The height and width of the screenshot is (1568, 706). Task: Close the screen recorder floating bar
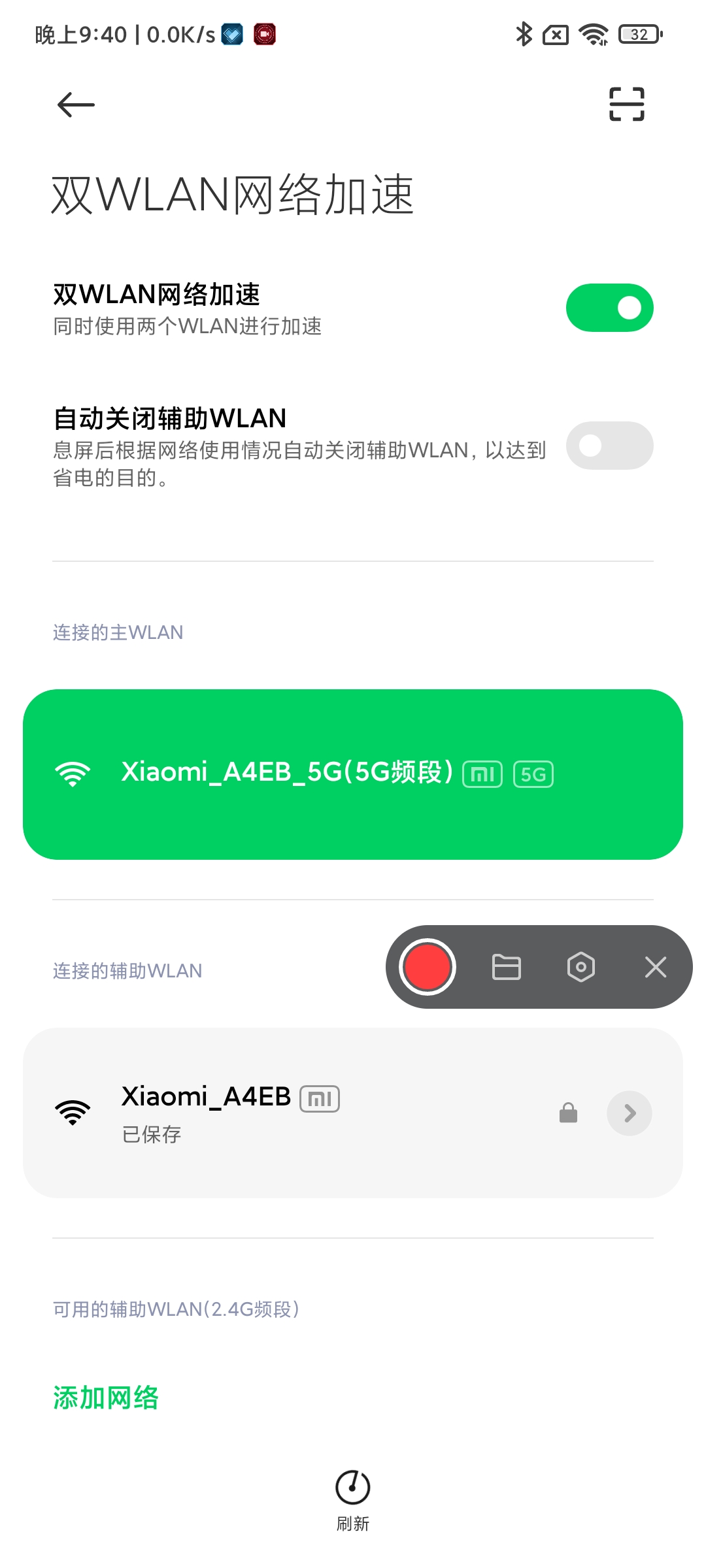coord(655,967)
